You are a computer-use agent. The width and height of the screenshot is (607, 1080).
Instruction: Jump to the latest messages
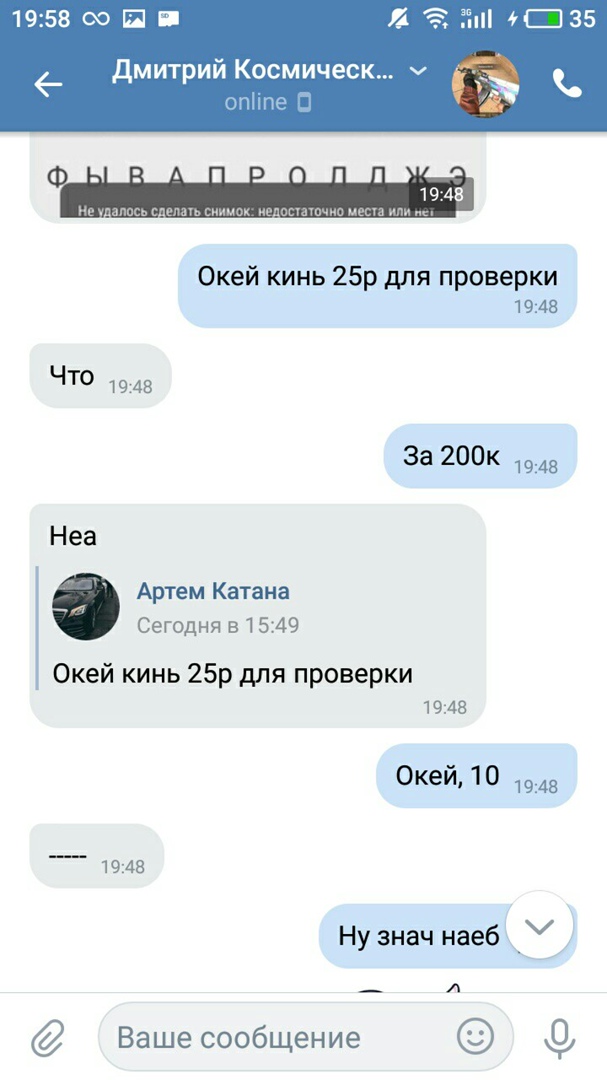point(540,926)
